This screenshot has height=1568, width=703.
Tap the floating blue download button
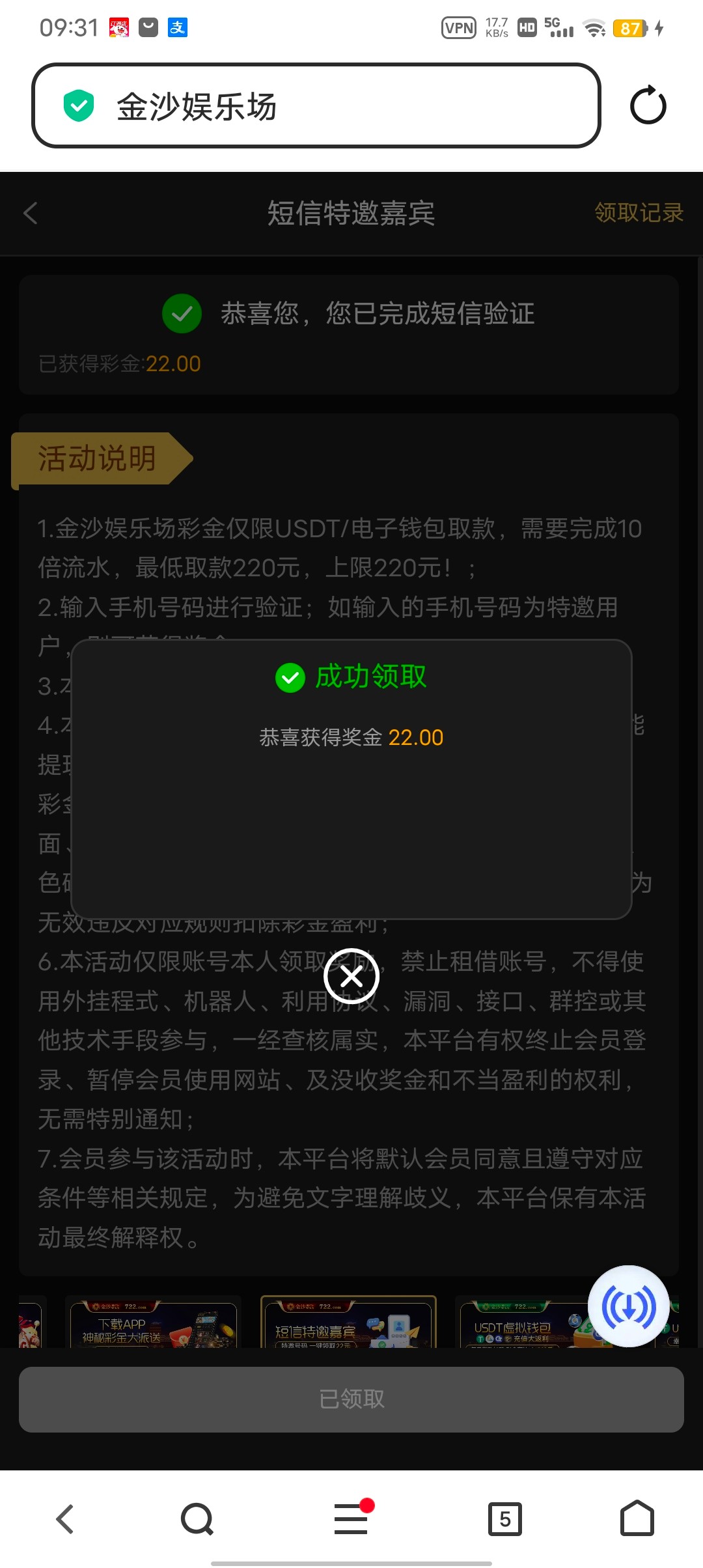pyautogui.click(x=628, y=1306)
